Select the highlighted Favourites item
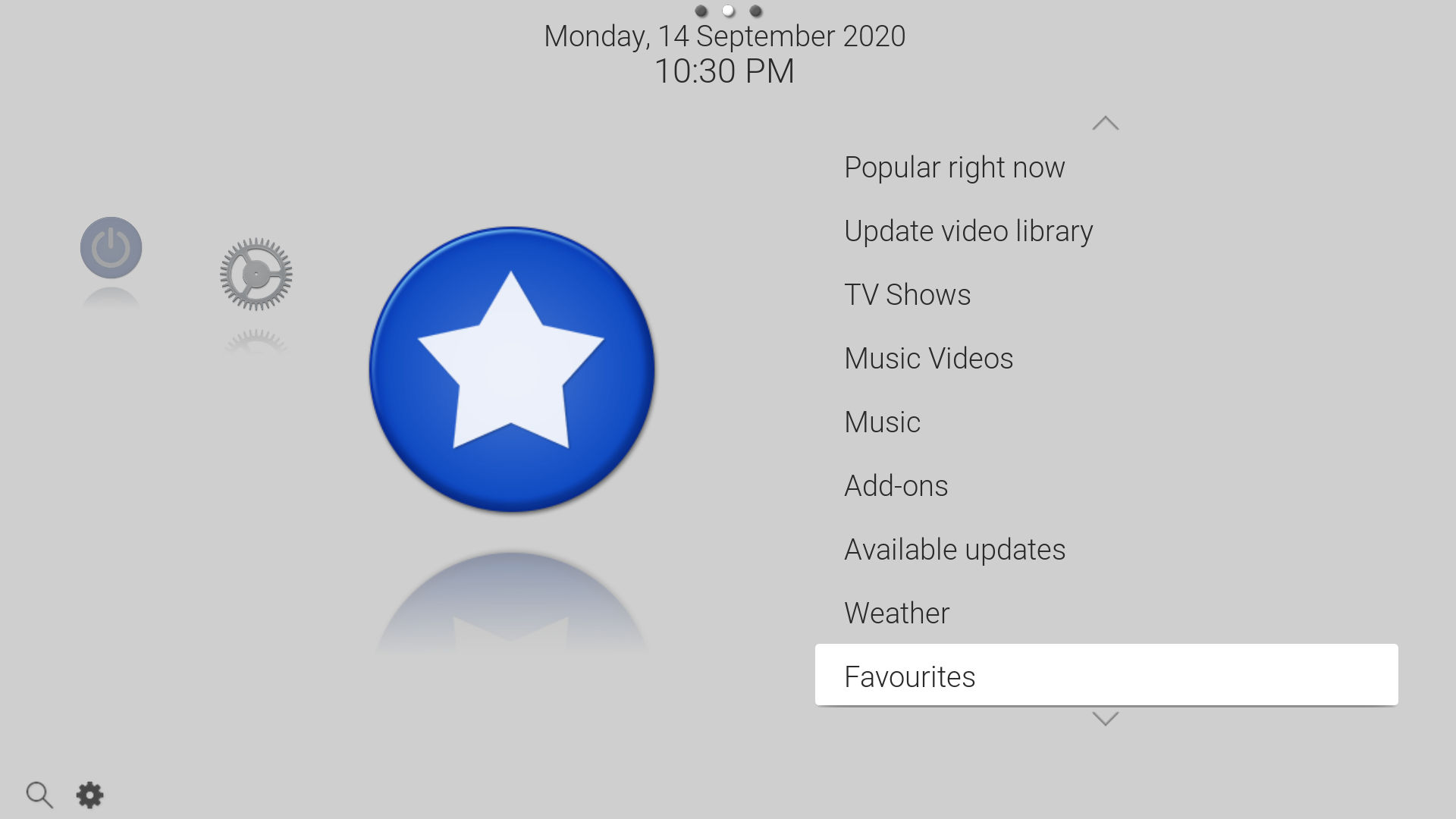1456x819 pixels. click(1106, 676)
